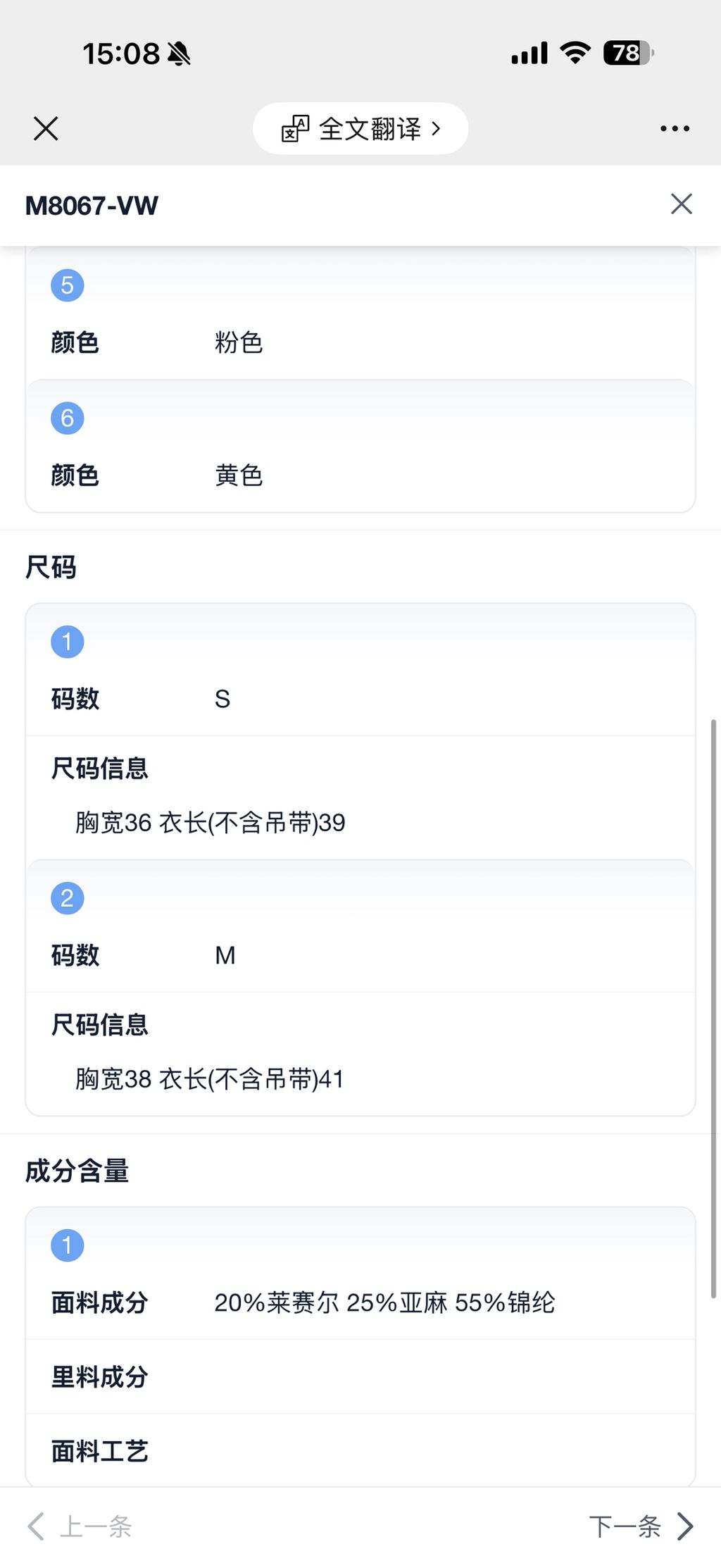721x1568 pixels.
Task: Select the 码数 M entry
Action: [x=225, y=955]
